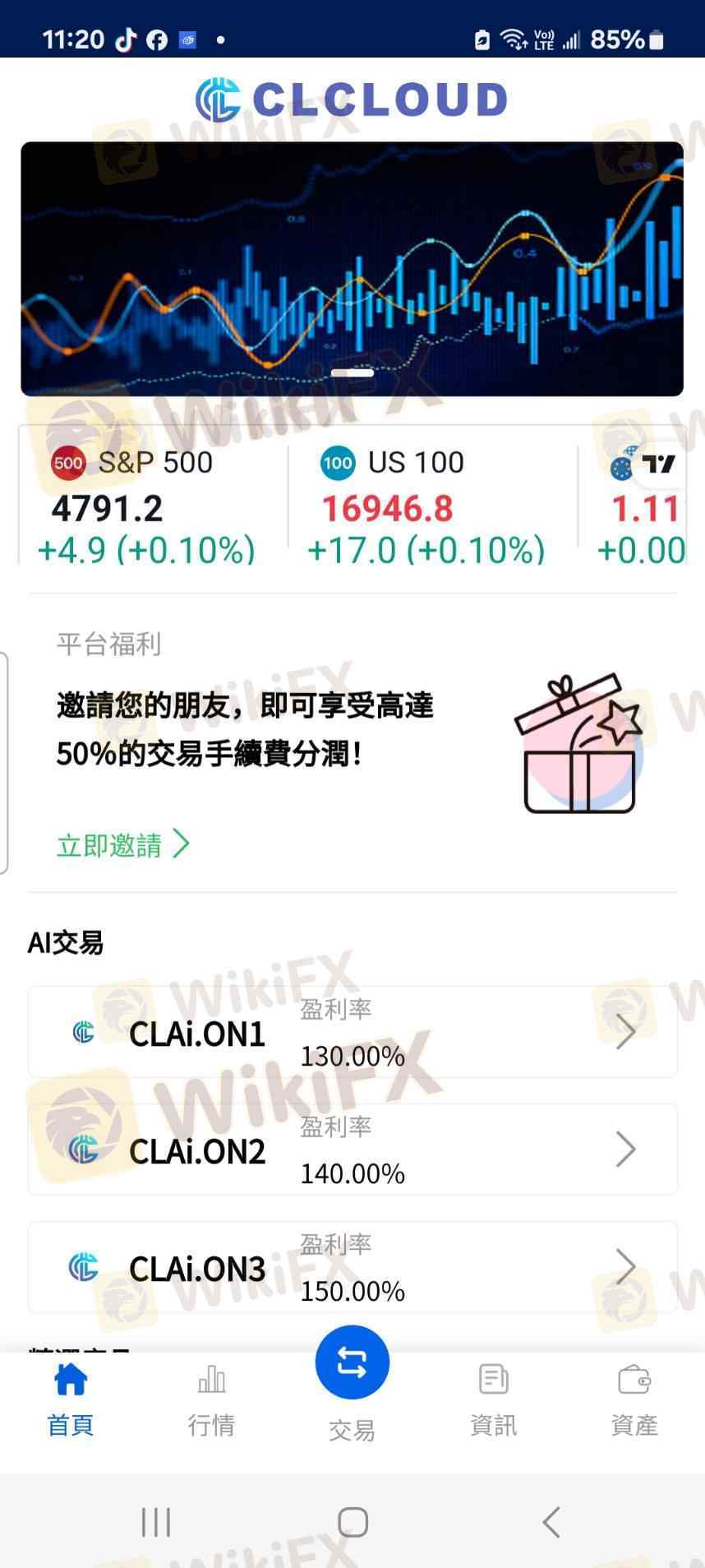Go back with the system back button
The height and width of the screenshot is (1568, 705).
coord(551,1522)
